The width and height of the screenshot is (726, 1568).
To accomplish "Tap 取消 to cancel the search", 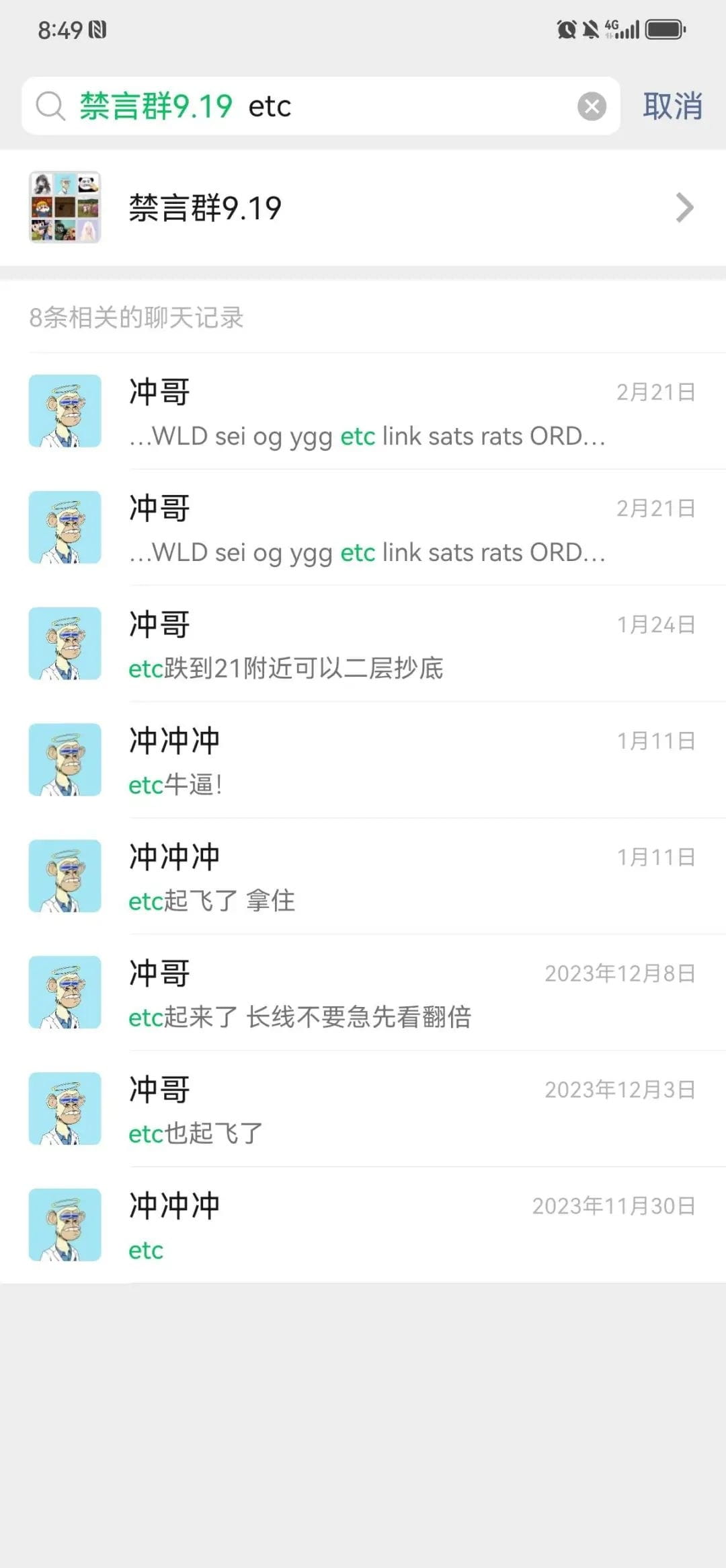I will point(672,106).
